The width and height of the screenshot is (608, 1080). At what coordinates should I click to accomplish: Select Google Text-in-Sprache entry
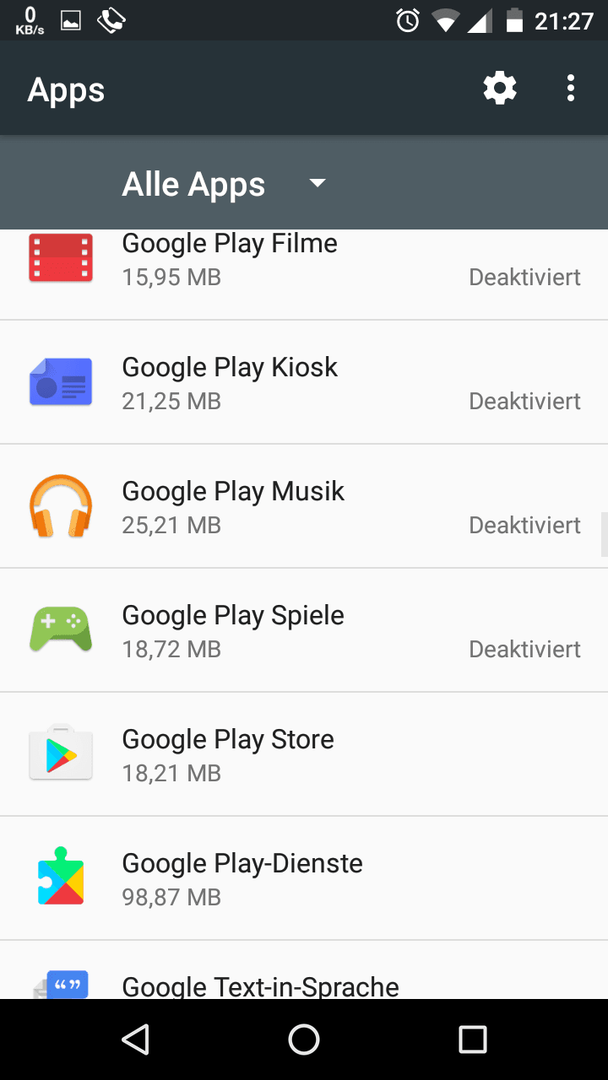(304, 970)
